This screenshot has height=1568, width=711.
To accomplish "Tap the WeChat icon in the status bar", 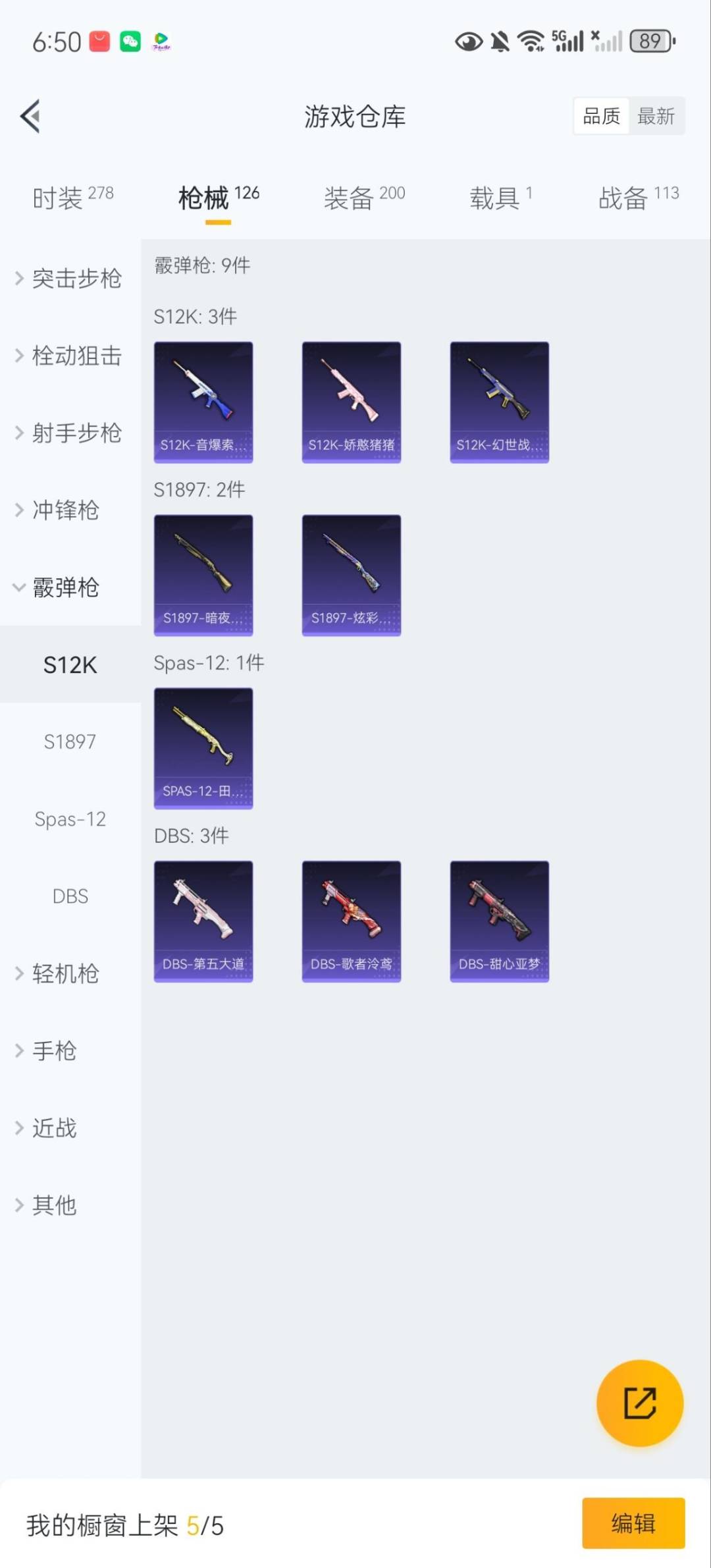I will [x=131, y=41].
